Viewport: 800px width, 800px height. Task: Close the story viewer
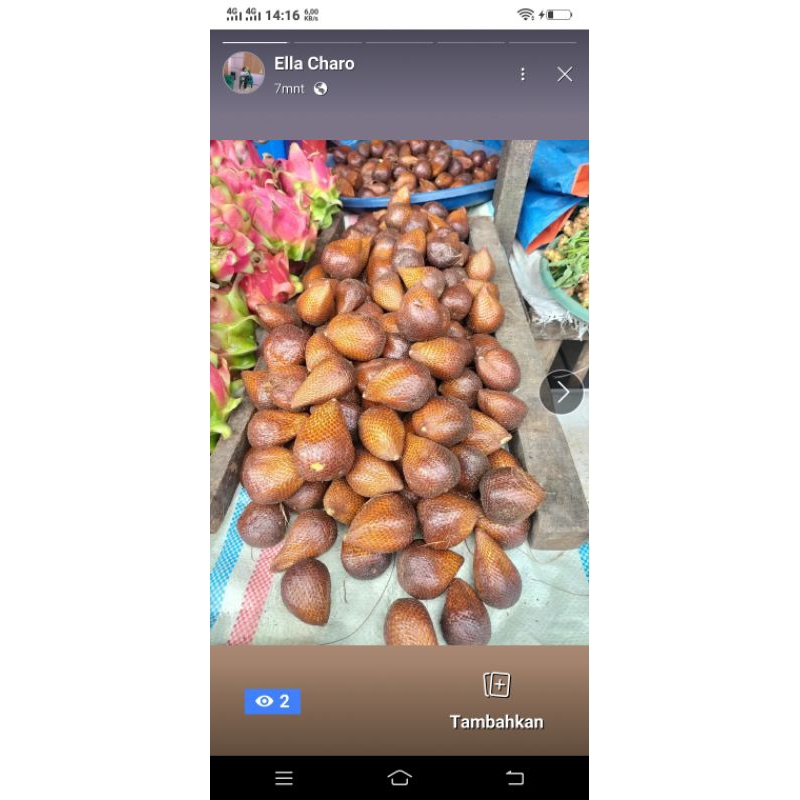point(564,74)
